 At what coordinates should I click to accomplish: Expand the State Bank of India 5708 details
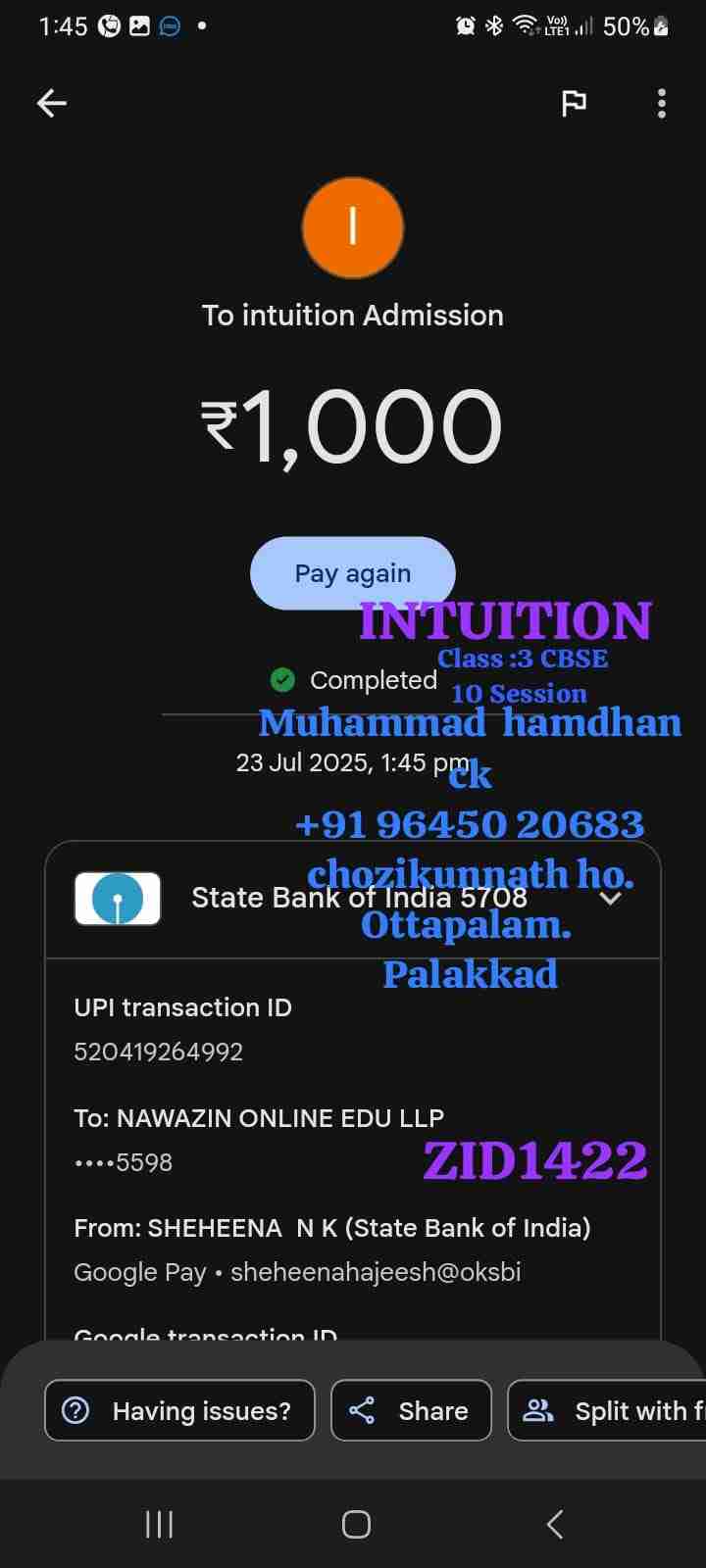tap(610, 898)
